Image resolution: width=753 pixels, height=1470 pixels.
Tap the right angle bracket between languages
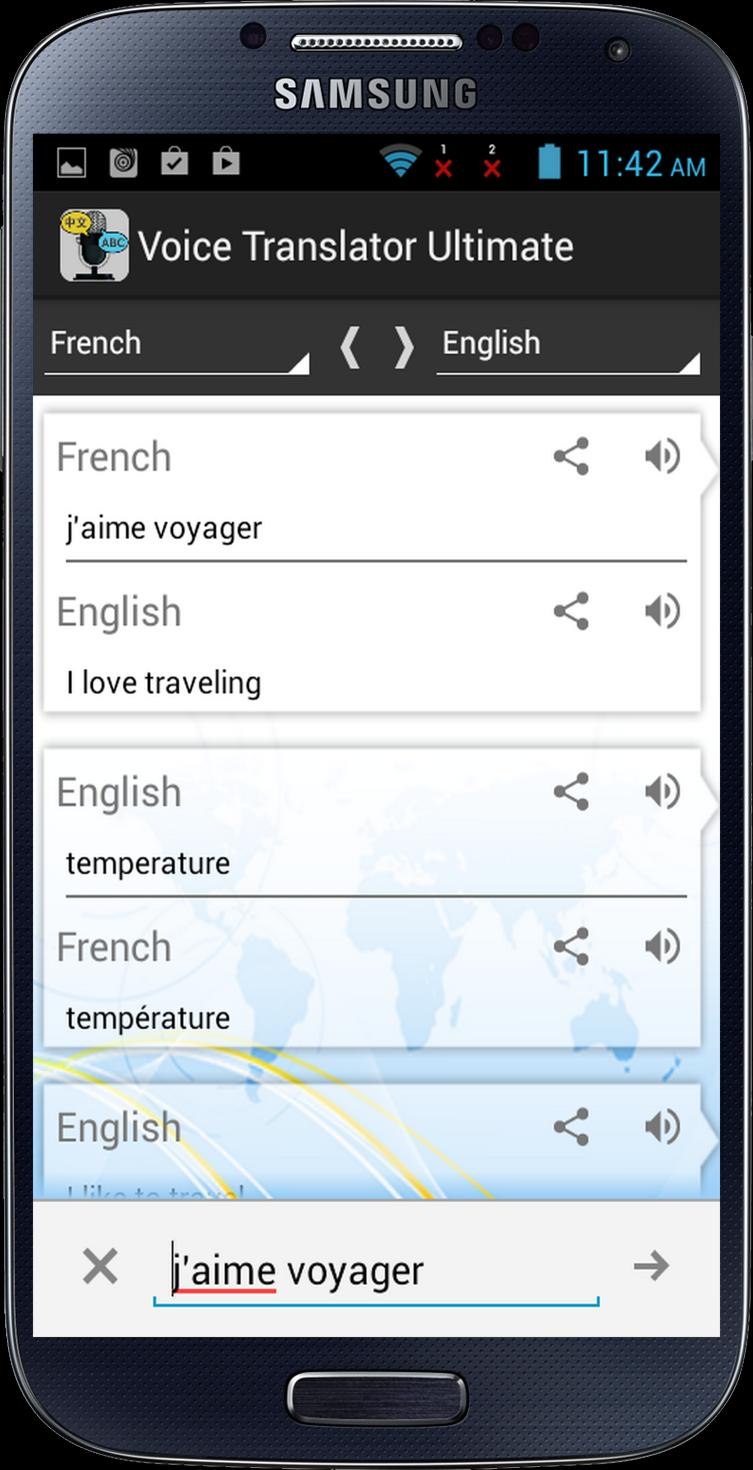[x=404, y=346]
